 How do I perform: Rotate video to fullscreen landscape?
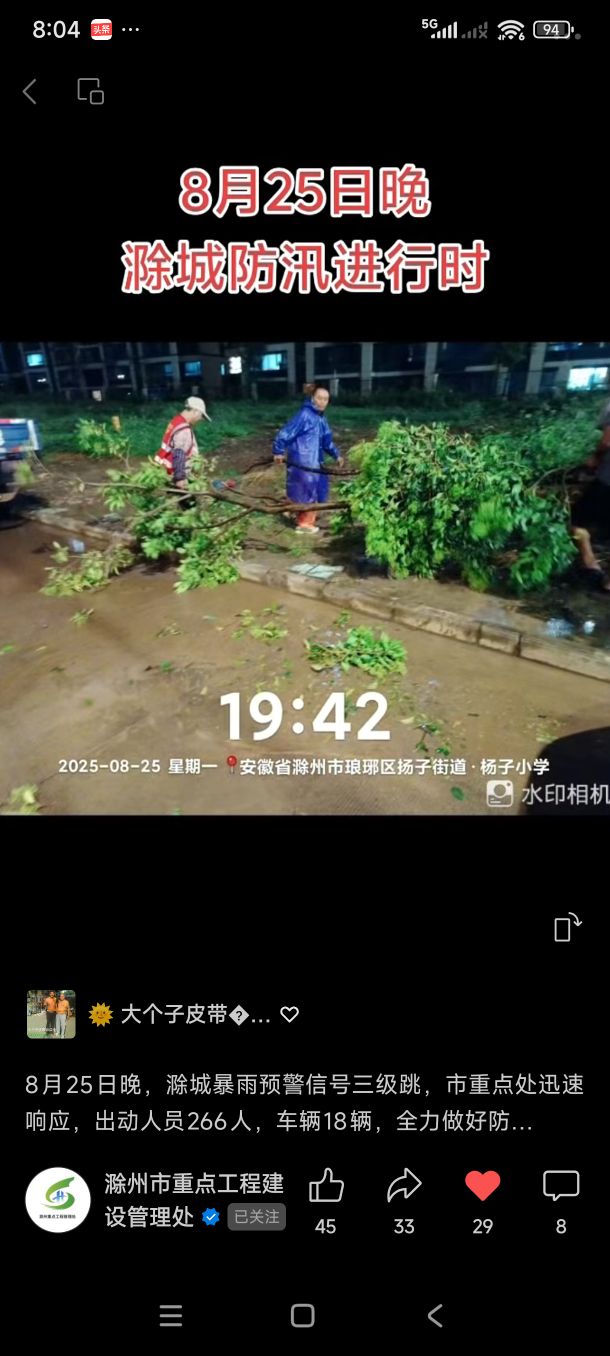pos(568,927)
